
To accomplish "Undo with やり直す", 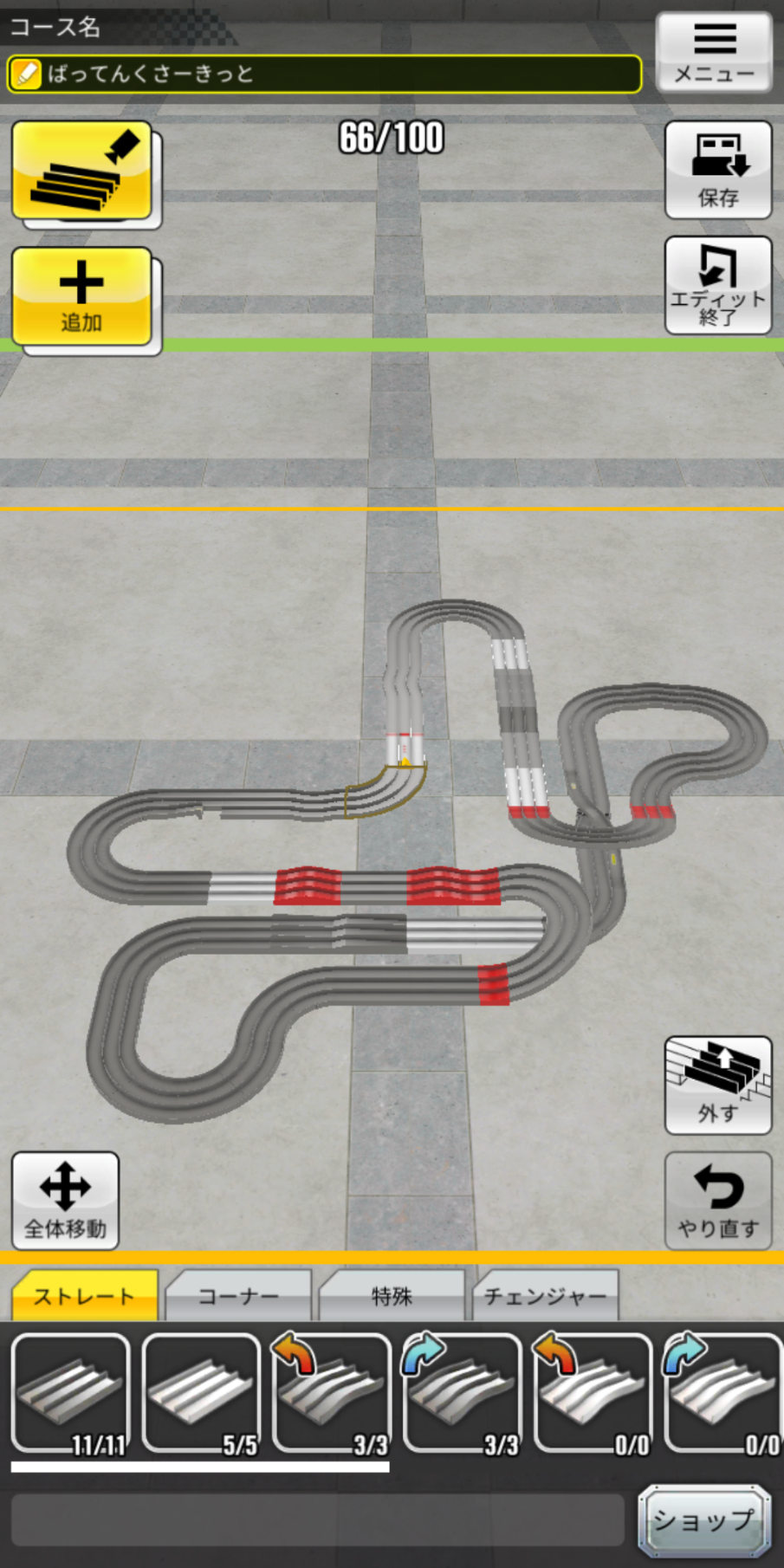I will click(718, 1201).
